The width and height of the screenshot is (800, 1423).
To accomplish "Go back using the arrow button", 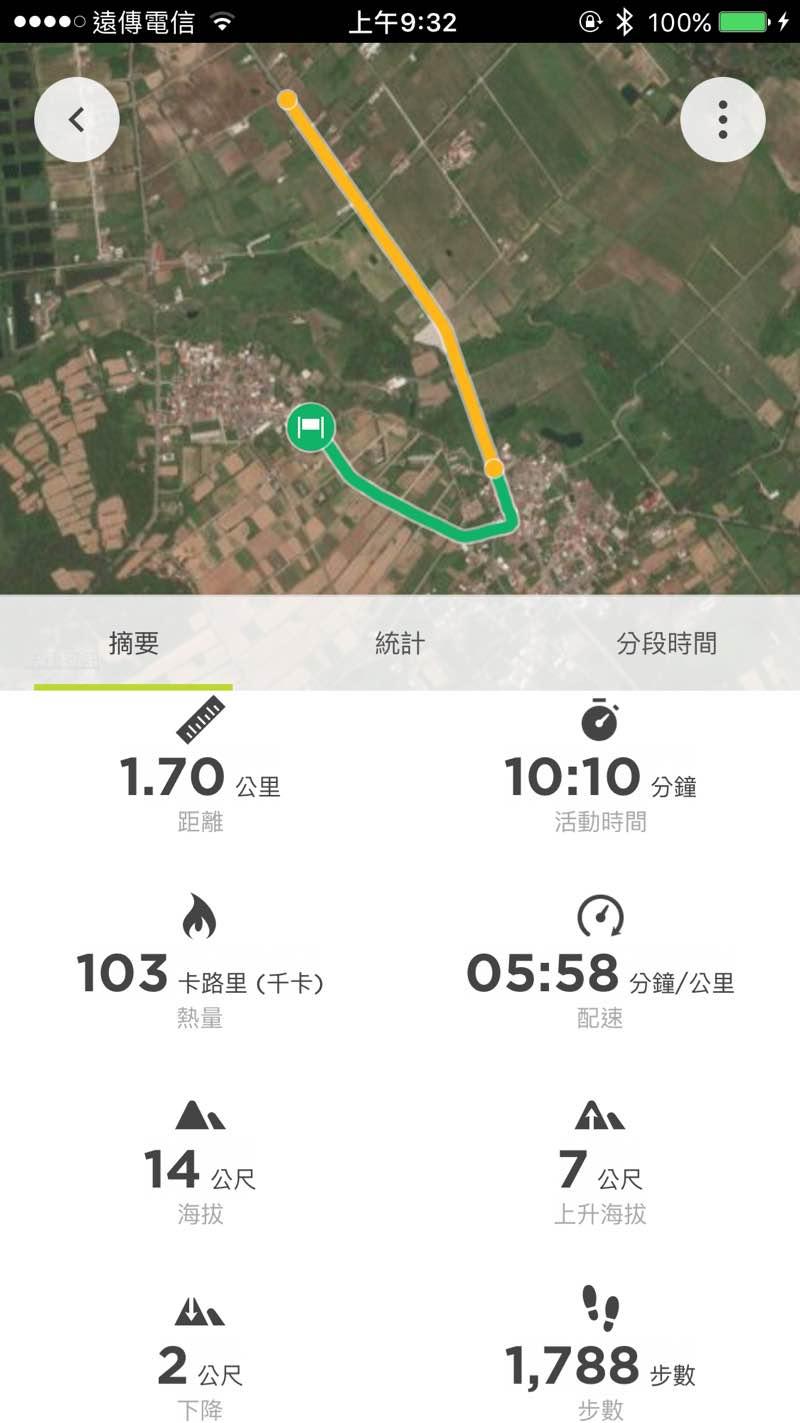I will [77, 120].
